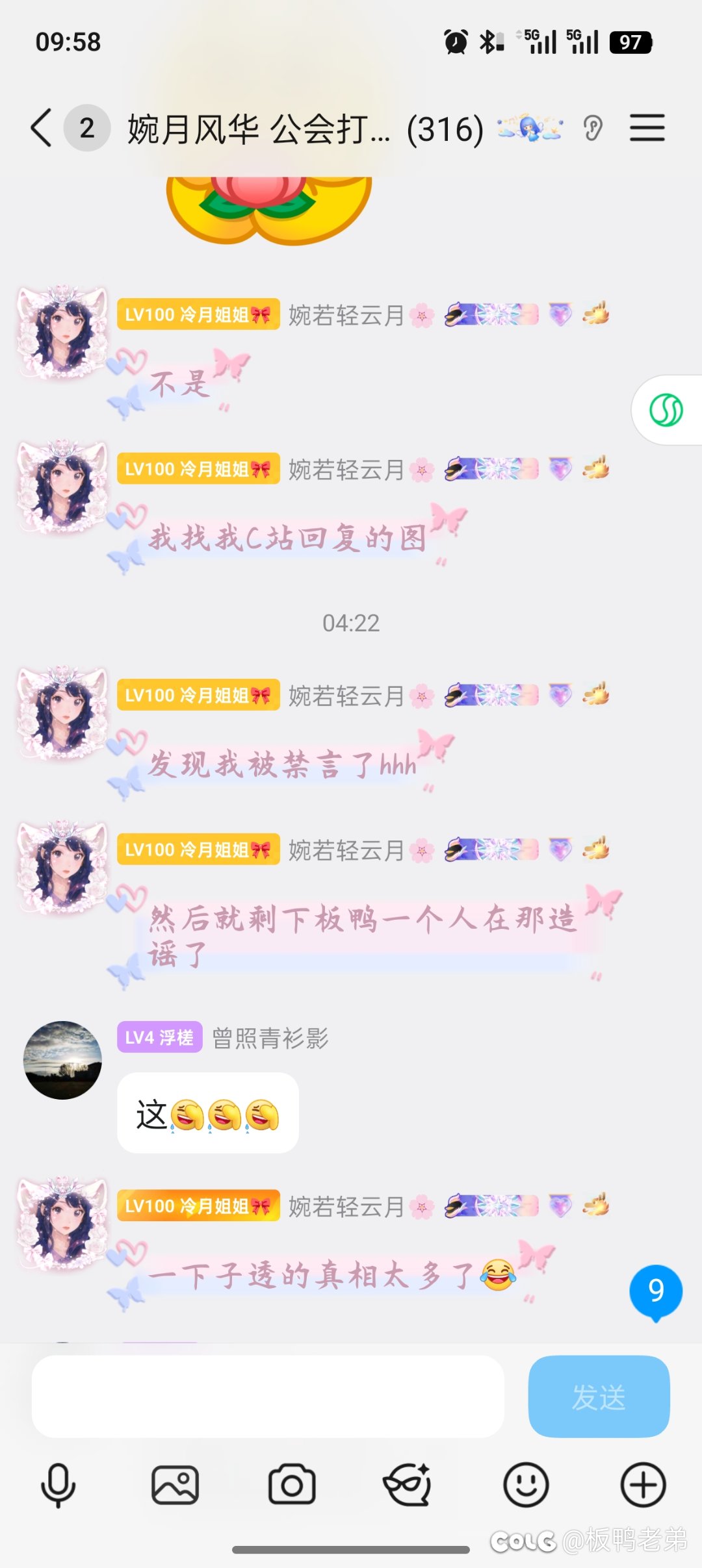The width and height of the screenshot is (702, 1568).
Task: Open the green floating side widget
Action: point(666,411)
